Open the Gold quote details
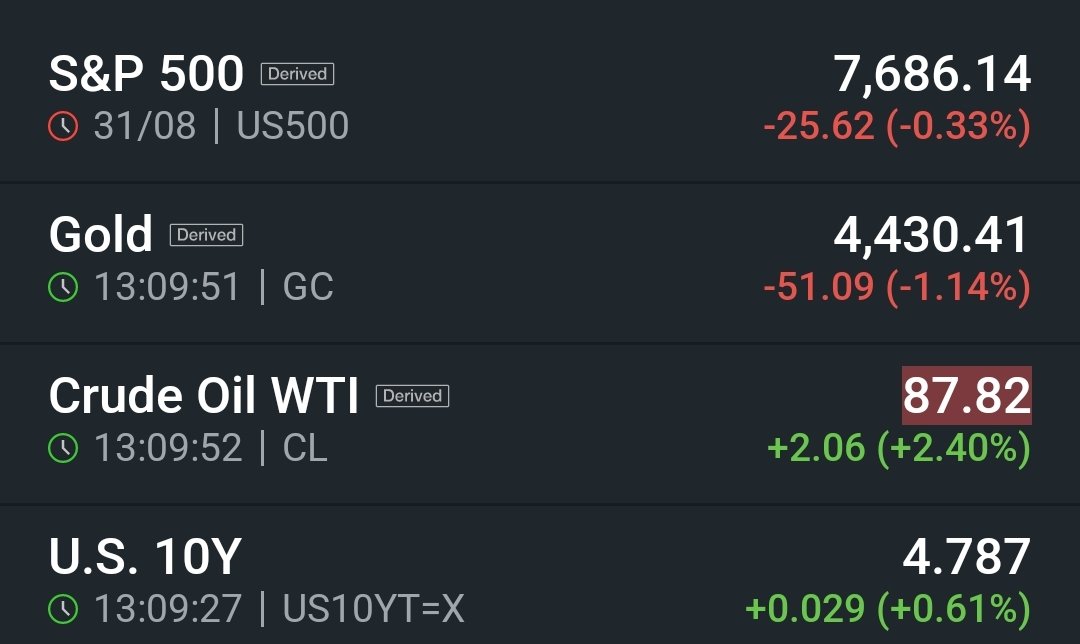The image size is (1080, 644). pyautogui.click(x=540, y=262)
